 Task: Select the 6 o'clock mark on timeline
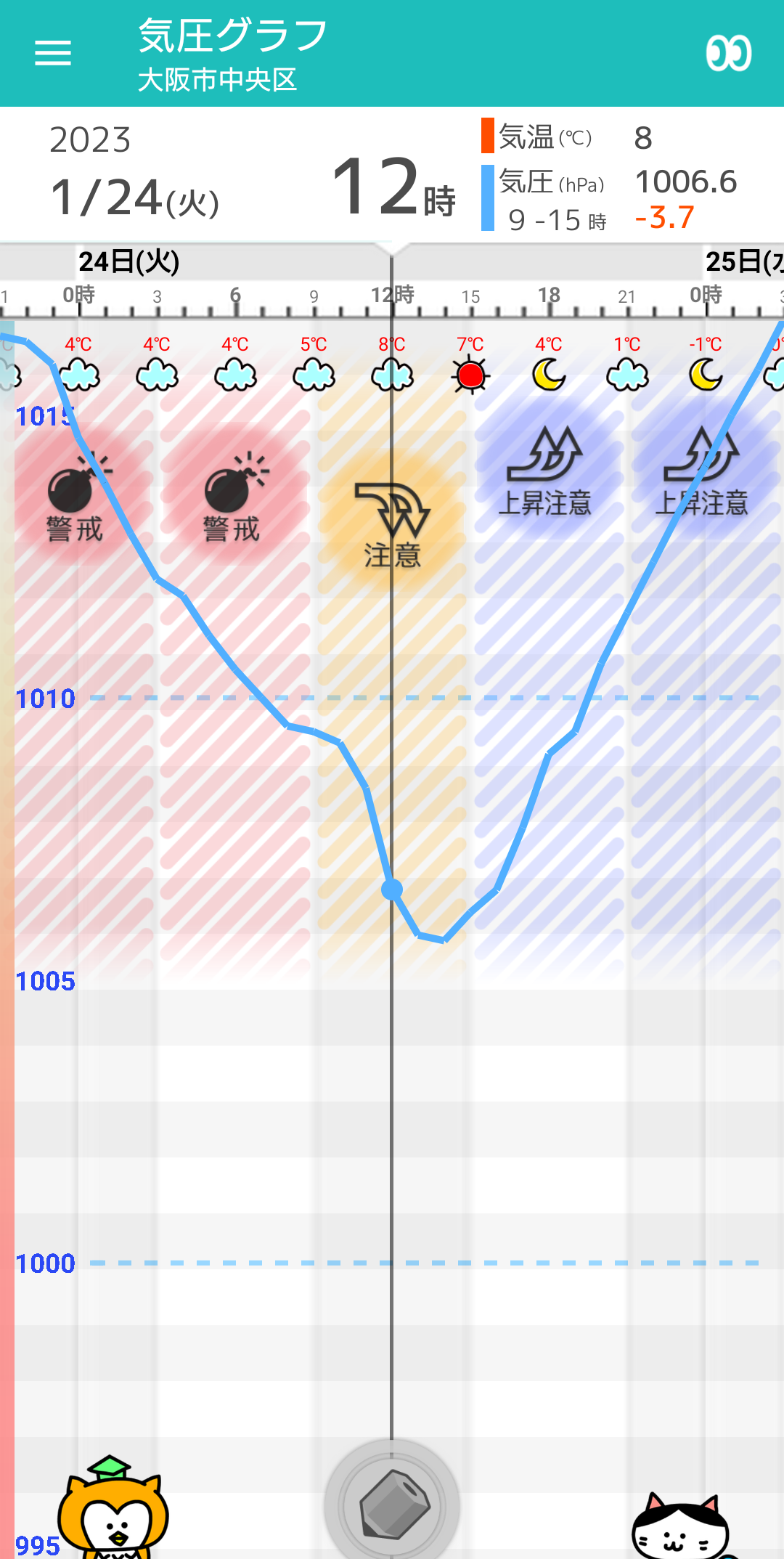(235, 295)
